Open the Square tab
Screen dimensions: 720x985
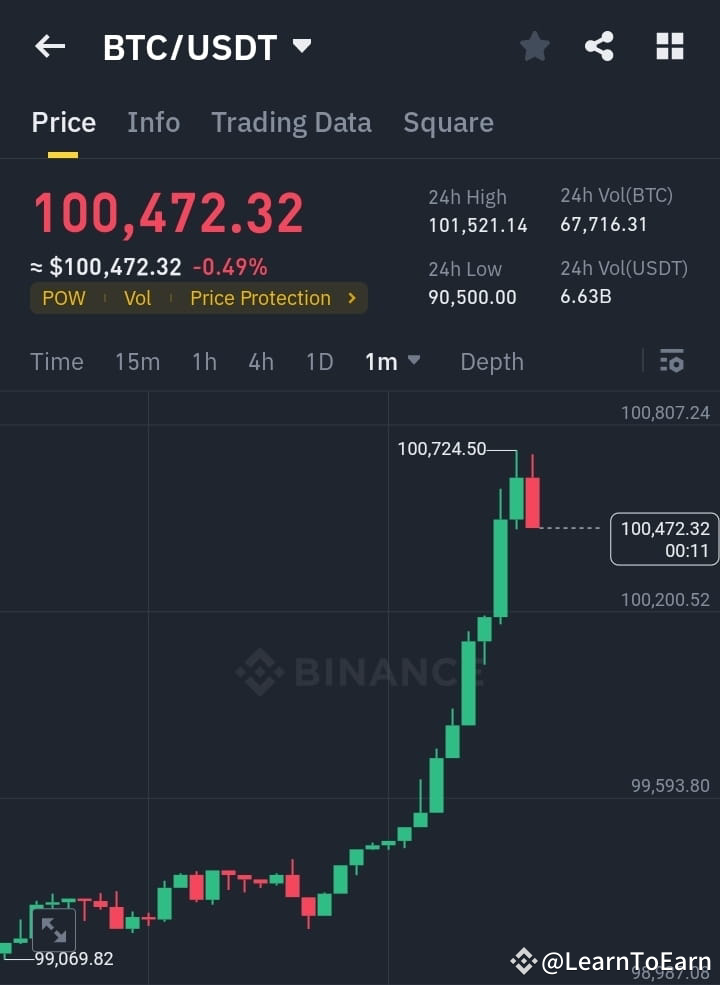(448, 121)
